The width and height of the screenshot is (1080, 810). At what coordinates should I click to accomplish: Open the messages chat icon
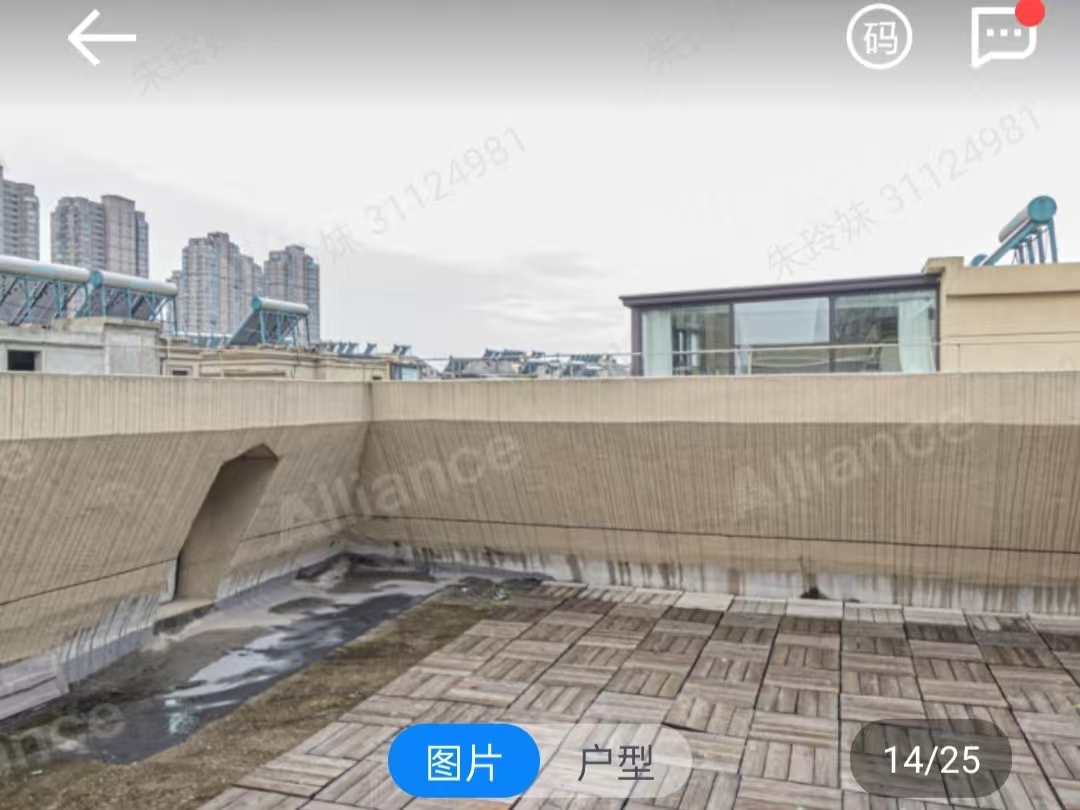[1003, 37]
